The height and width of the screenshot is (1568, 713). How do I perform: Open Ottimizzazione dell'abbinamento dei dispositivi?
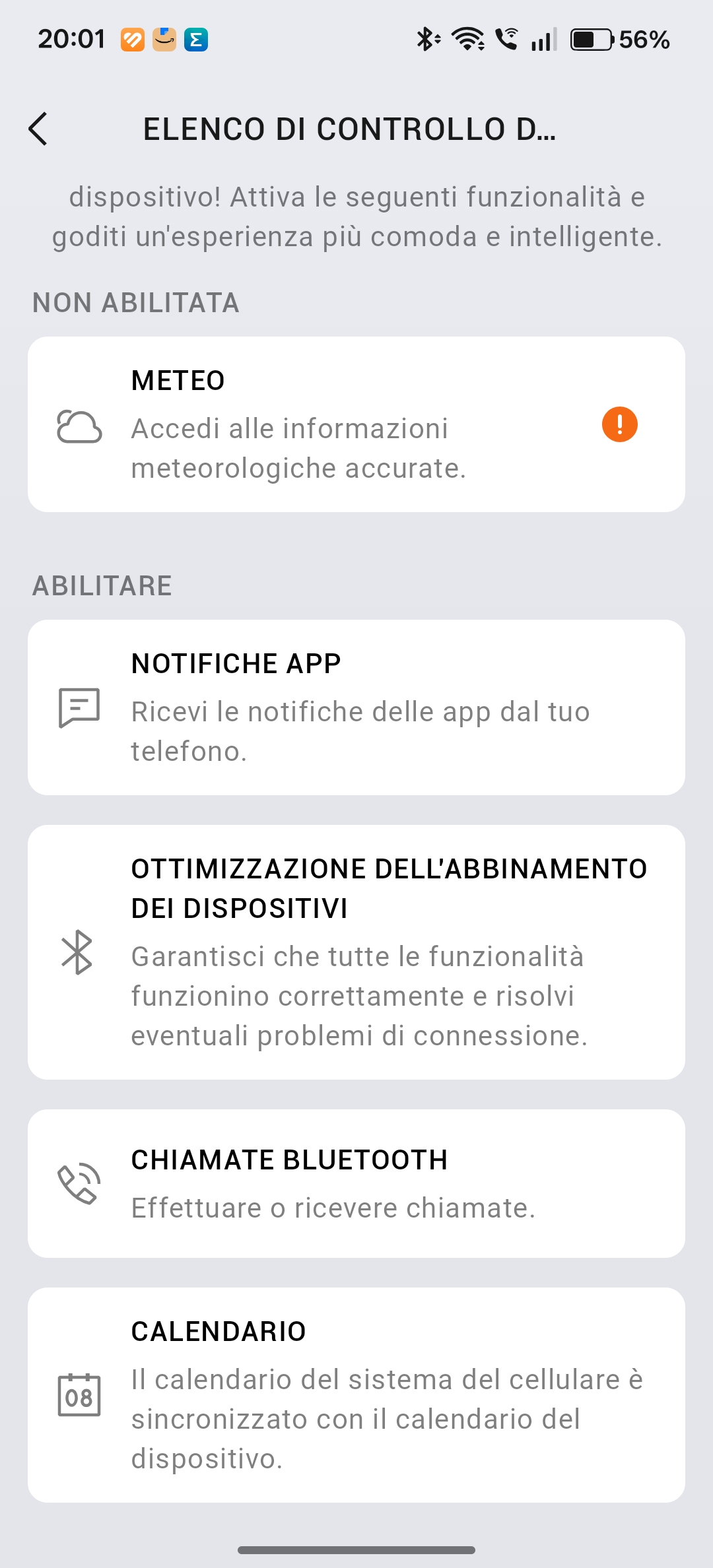point(356,952)
